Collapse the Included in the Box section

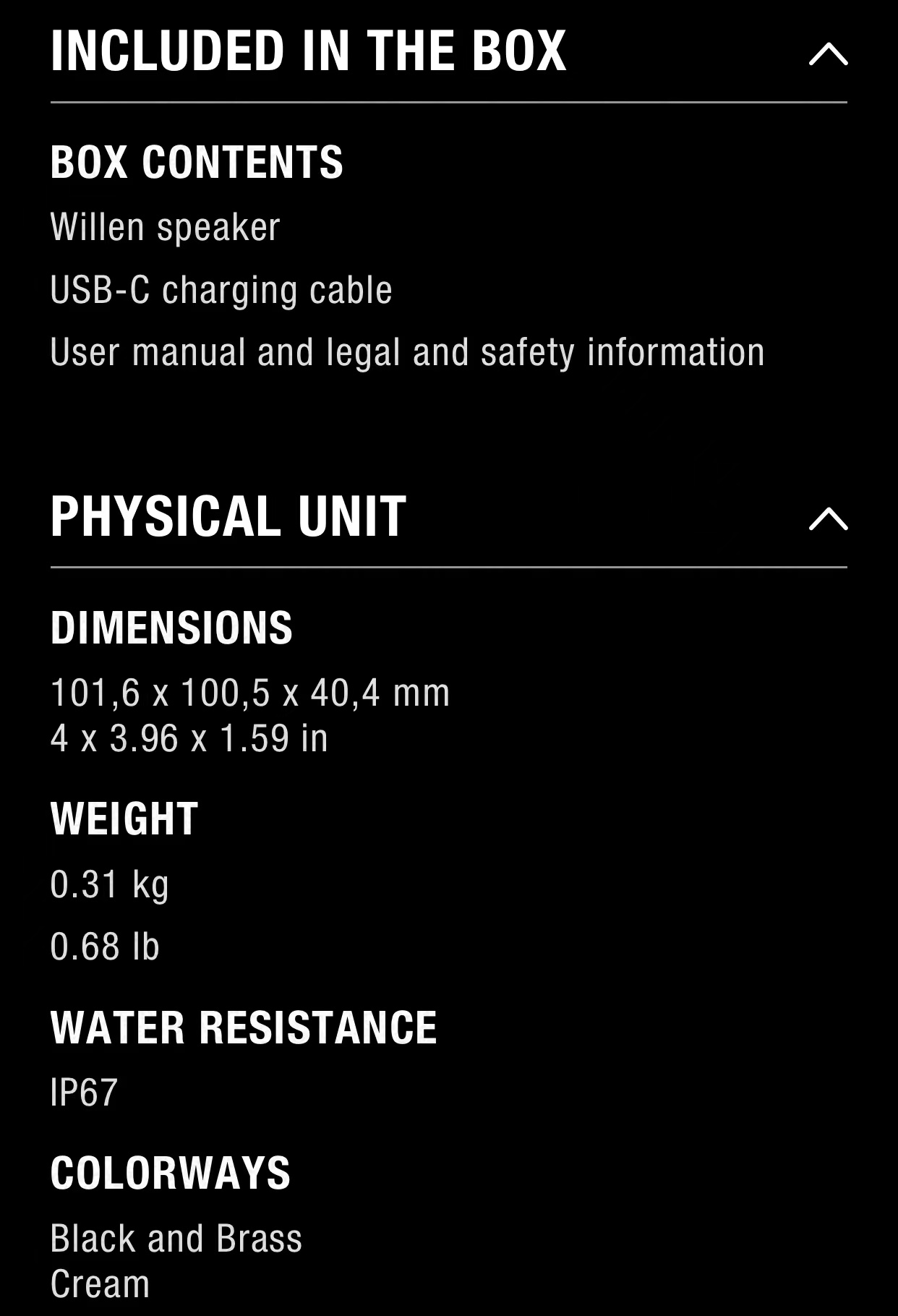click(828, 54)
